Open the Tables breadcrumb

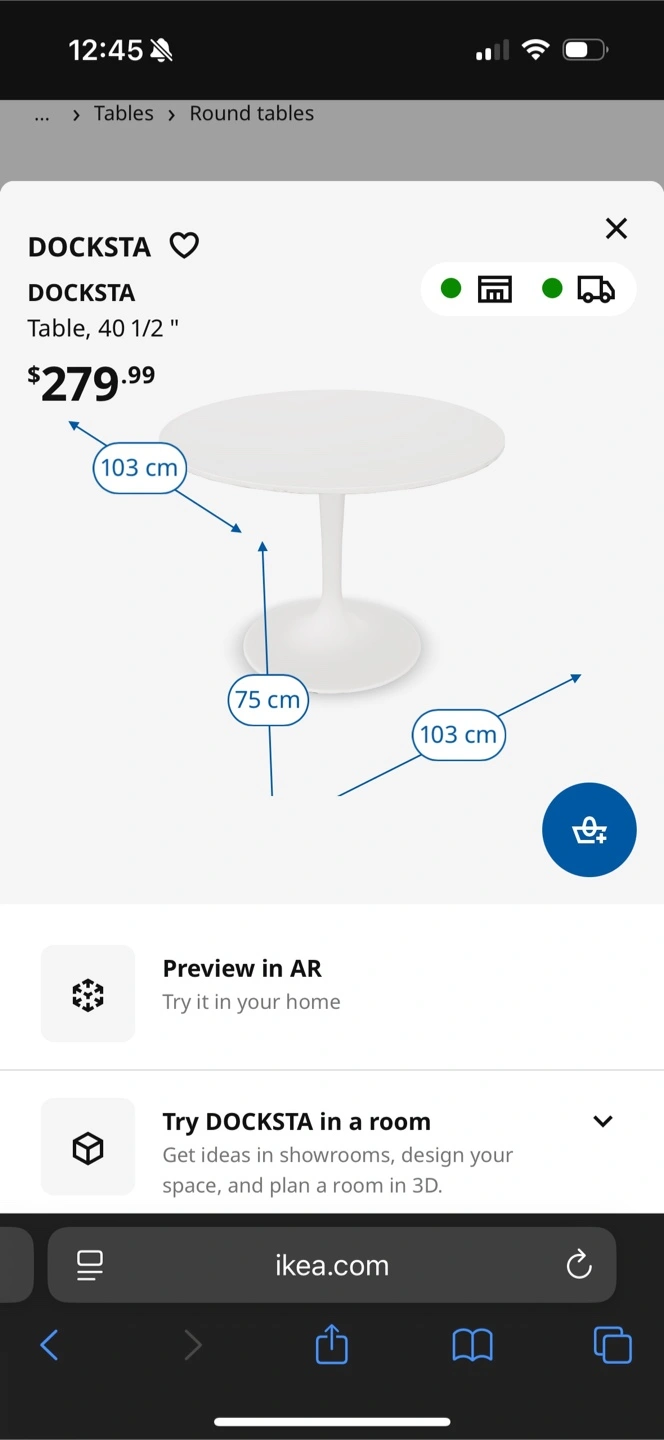tap(124, 114)
